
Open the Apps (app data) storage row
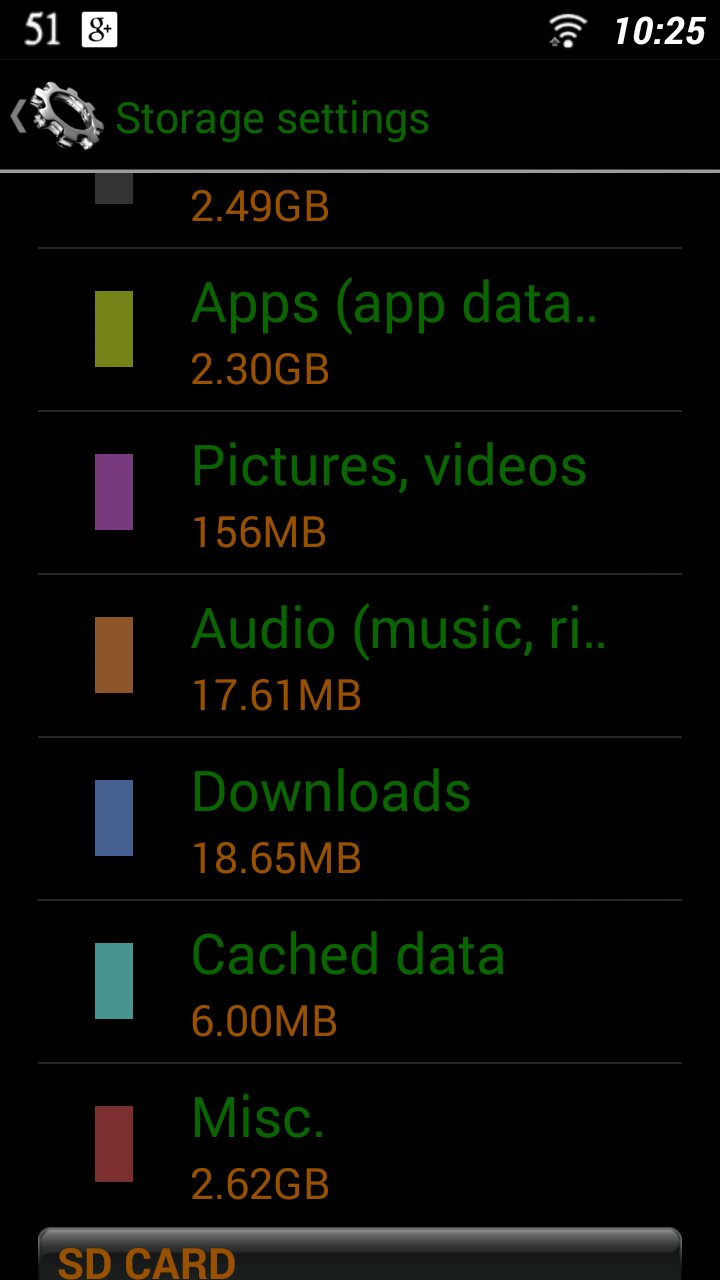360,330
